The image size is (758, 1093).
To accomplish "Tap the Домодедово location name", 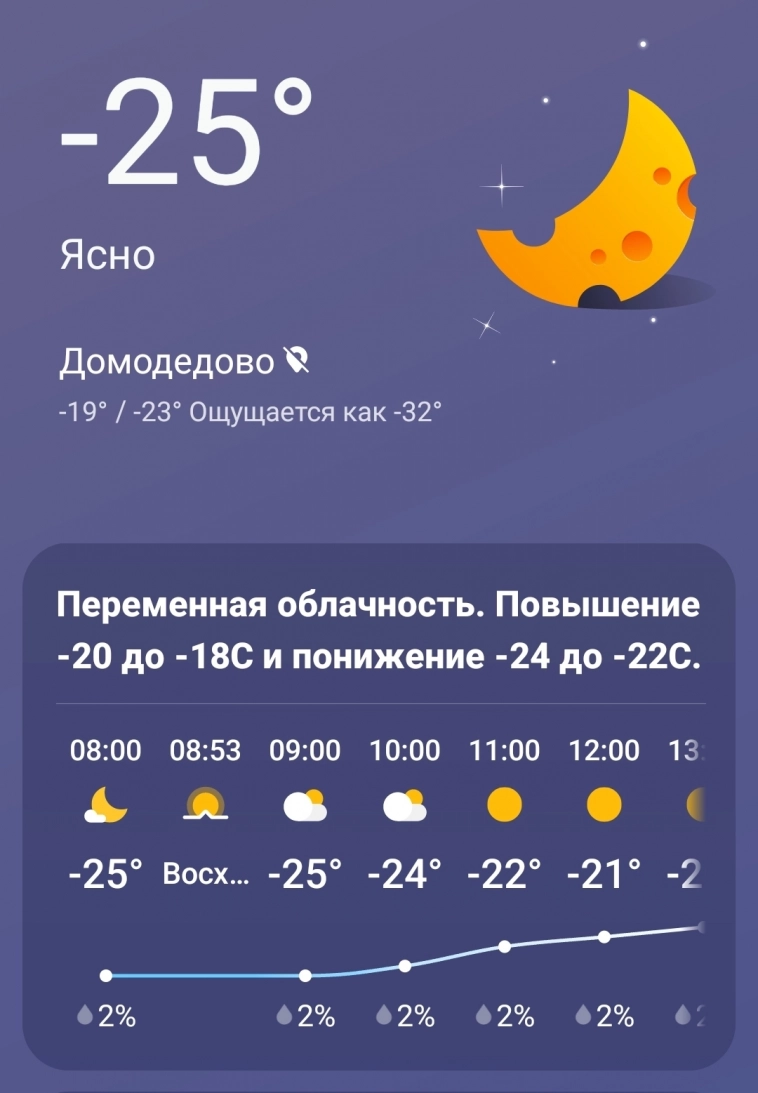I will click(x=166, y=362).
